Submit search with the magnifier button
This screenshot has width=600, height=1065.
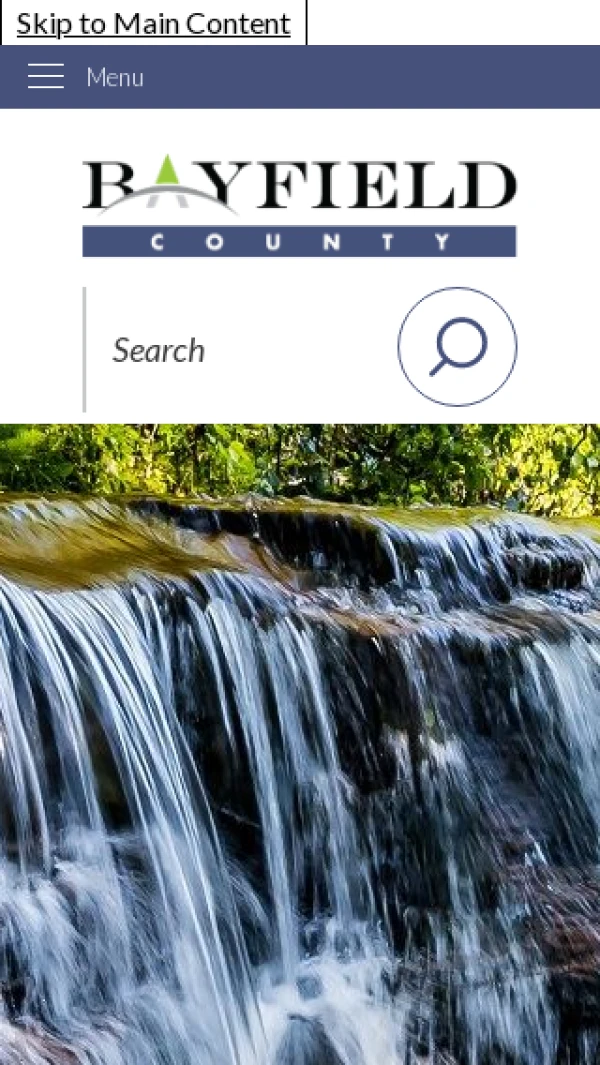pos(457,347)
